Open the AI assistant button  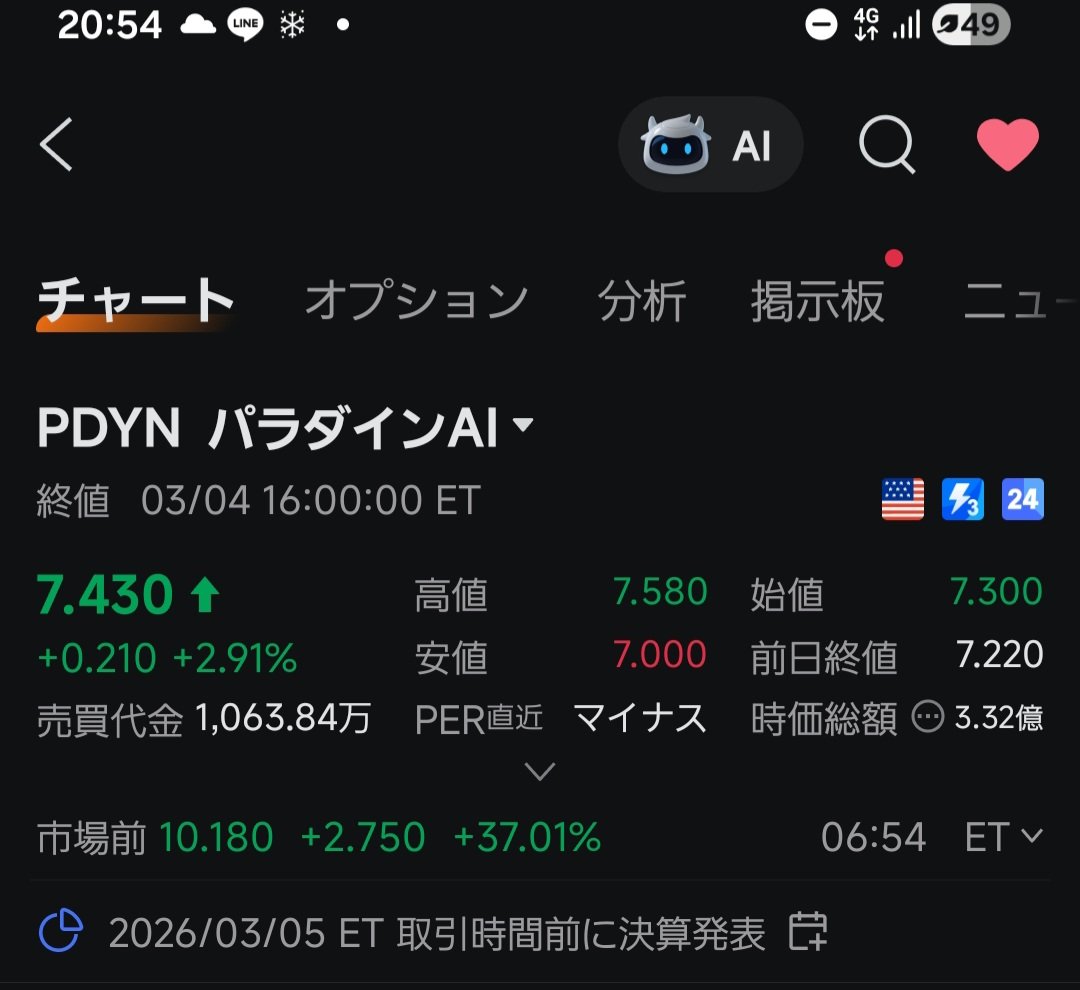click(x=710, y=146)
